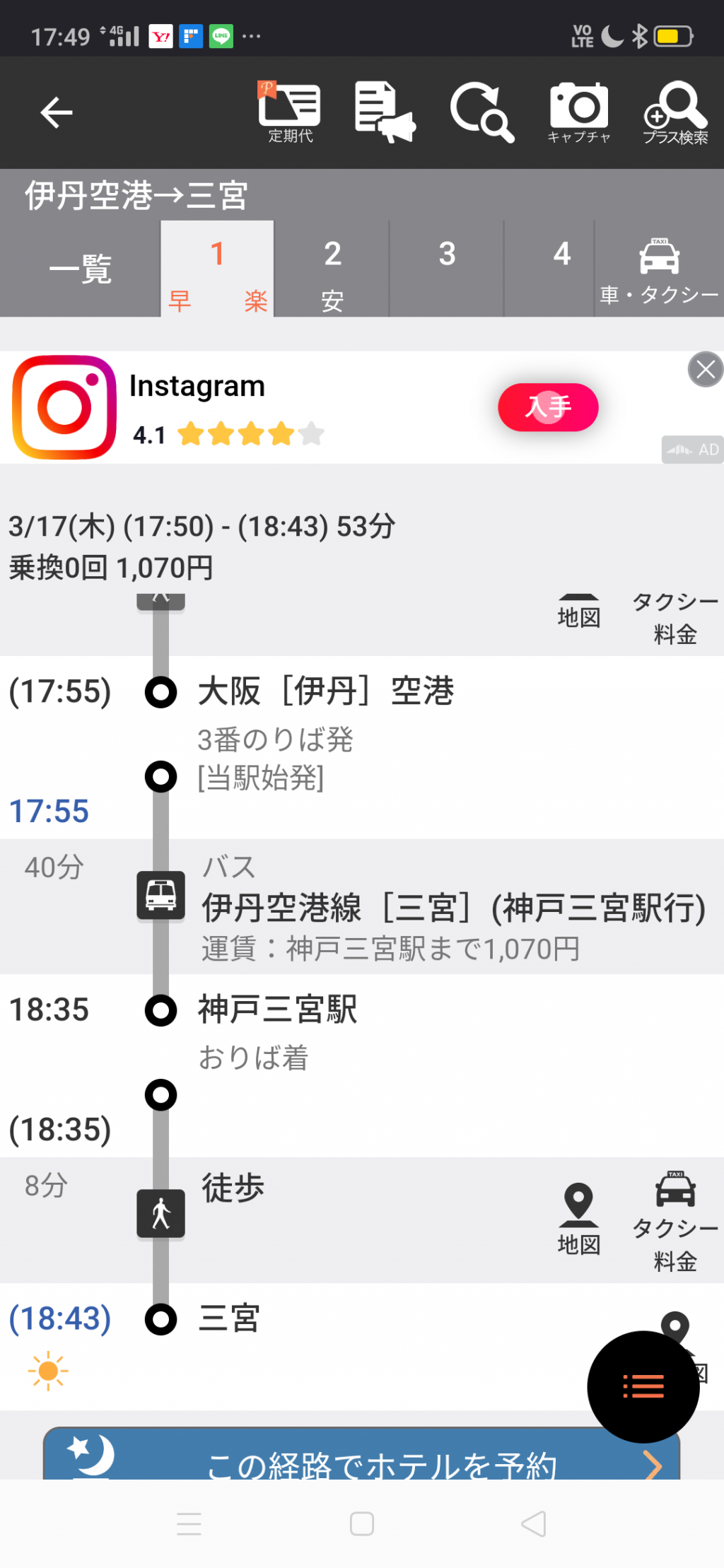Open 地図 near the route summary

[x=578, y=612]
